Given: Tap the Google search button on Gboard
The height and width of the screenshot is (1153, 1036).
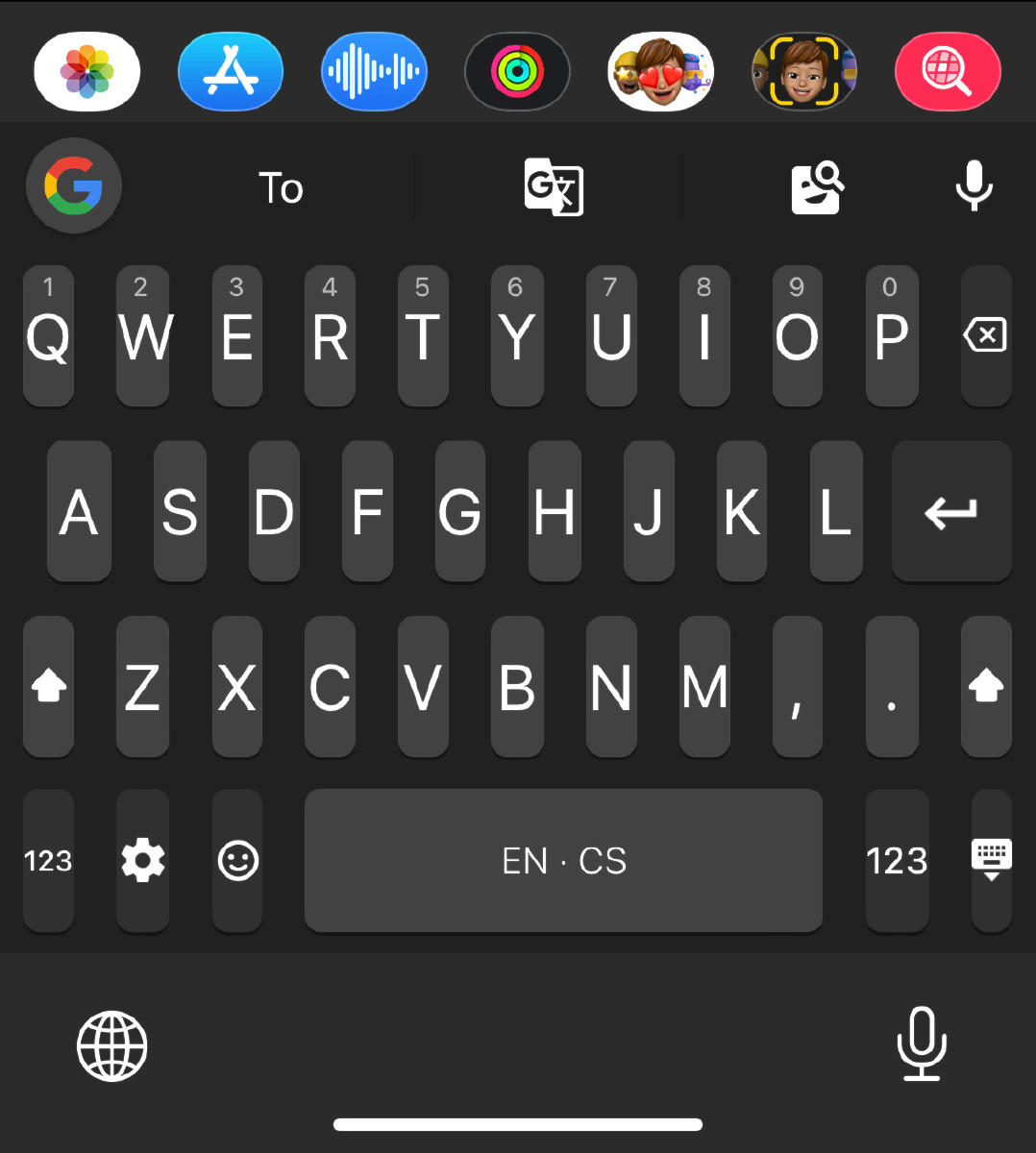Looking at the screenshot, I should [x=74, y=185].
